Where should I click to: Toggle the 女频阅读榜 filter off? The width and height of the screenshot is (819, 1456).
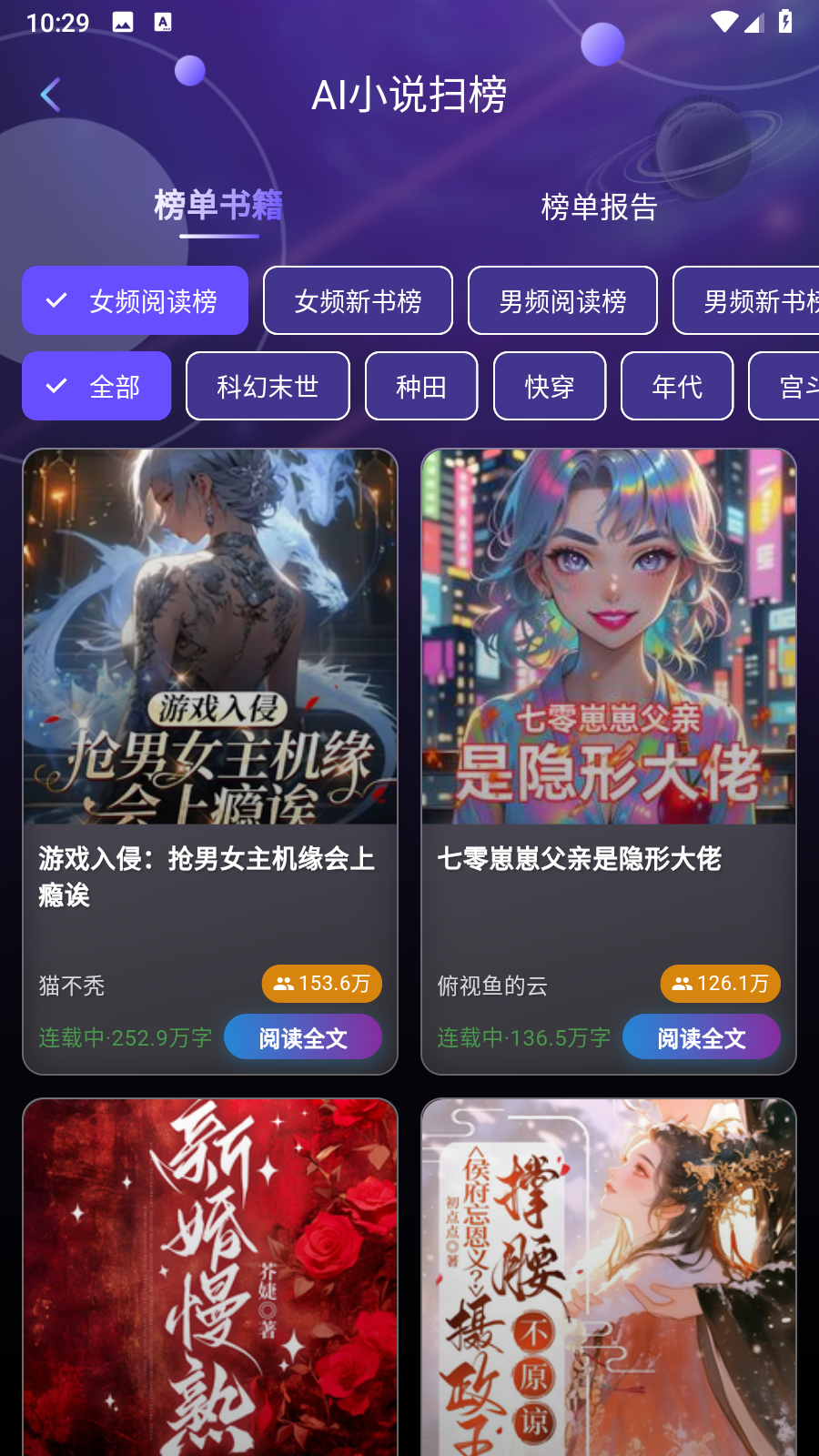pyautogui.click(x=135, y=299)
